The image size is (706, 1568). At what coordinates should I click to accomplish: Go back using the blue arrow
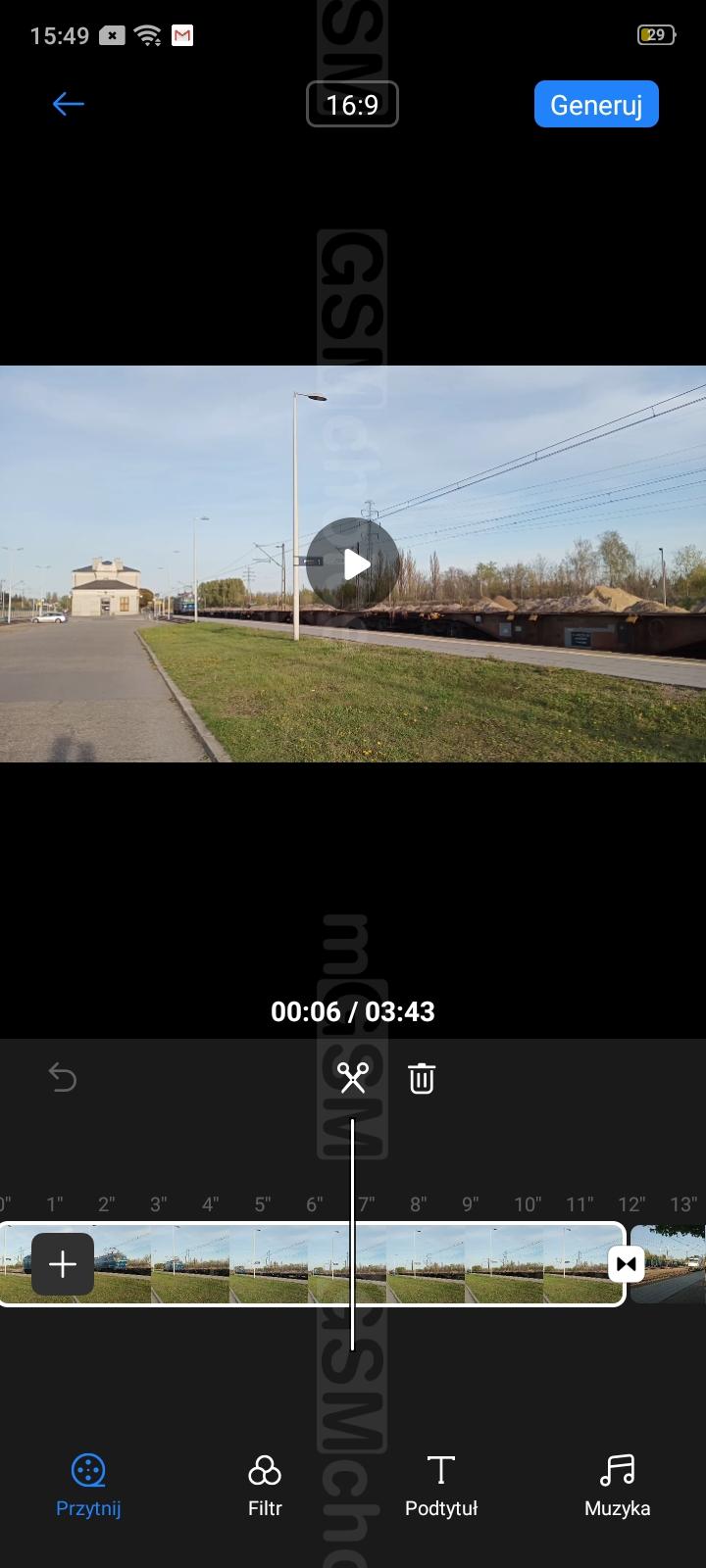coord(68,104)
